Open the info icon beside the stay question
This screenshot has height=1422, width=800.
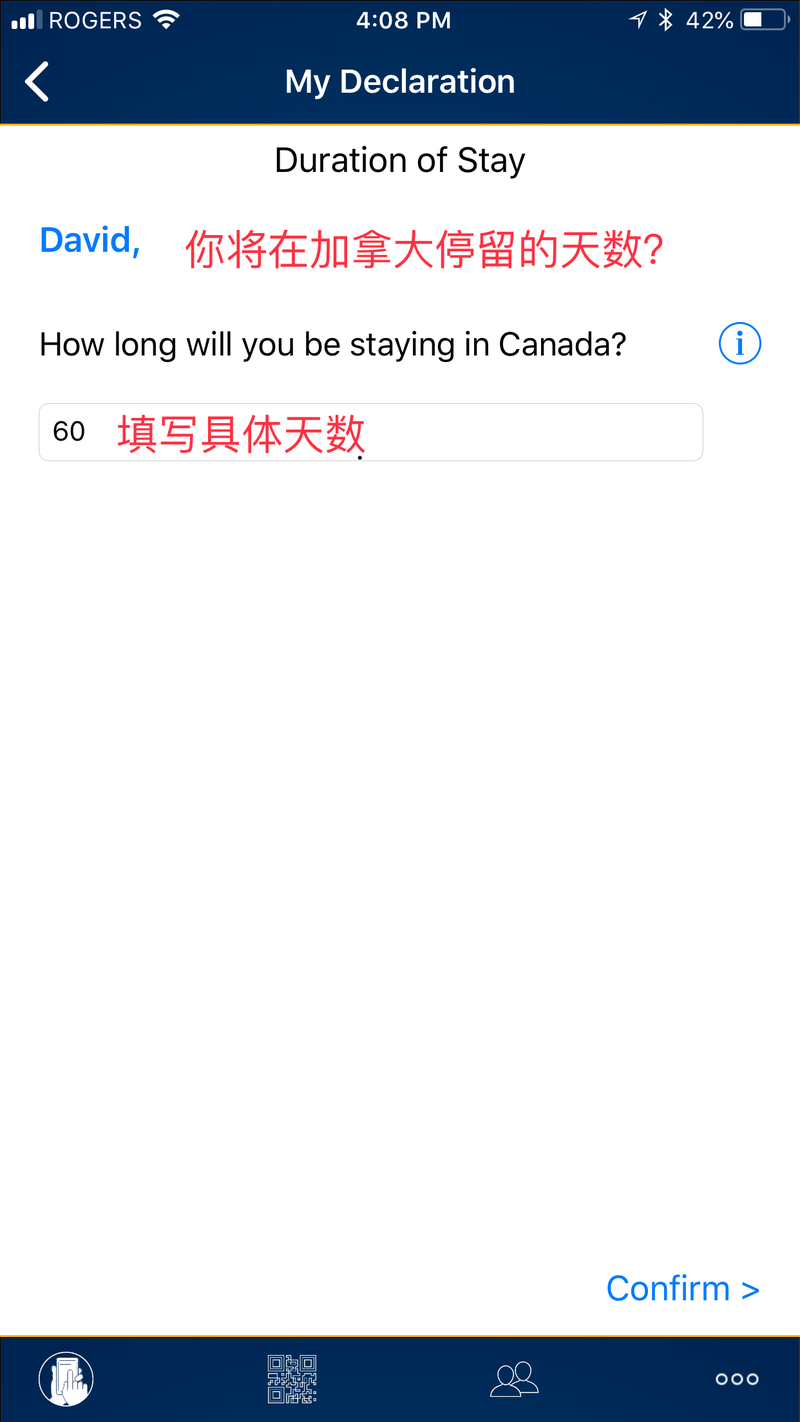(740, 344)
